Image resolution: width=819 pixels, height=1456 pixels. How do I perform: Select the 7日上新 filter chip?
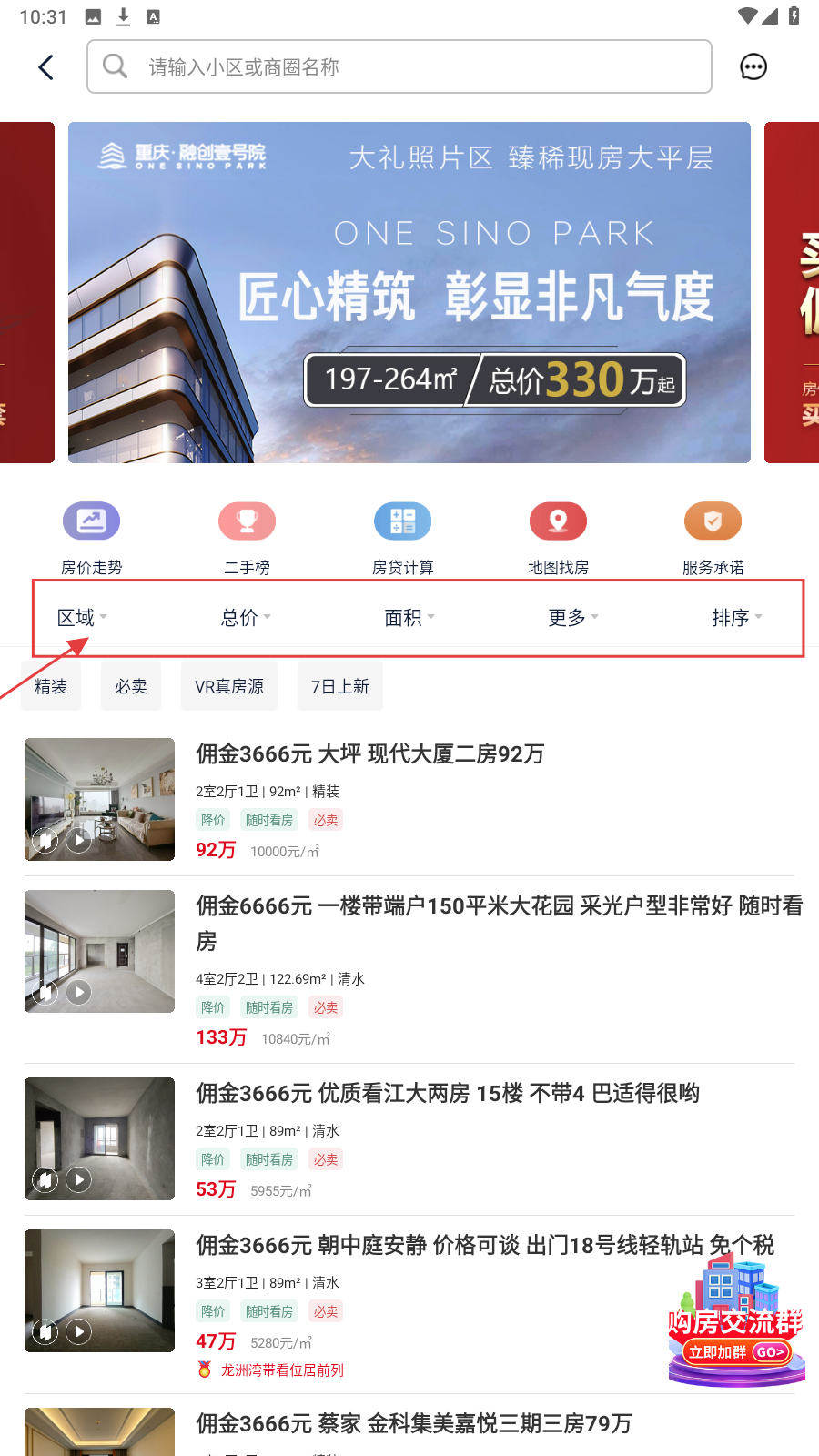click(x=339, y=686)
